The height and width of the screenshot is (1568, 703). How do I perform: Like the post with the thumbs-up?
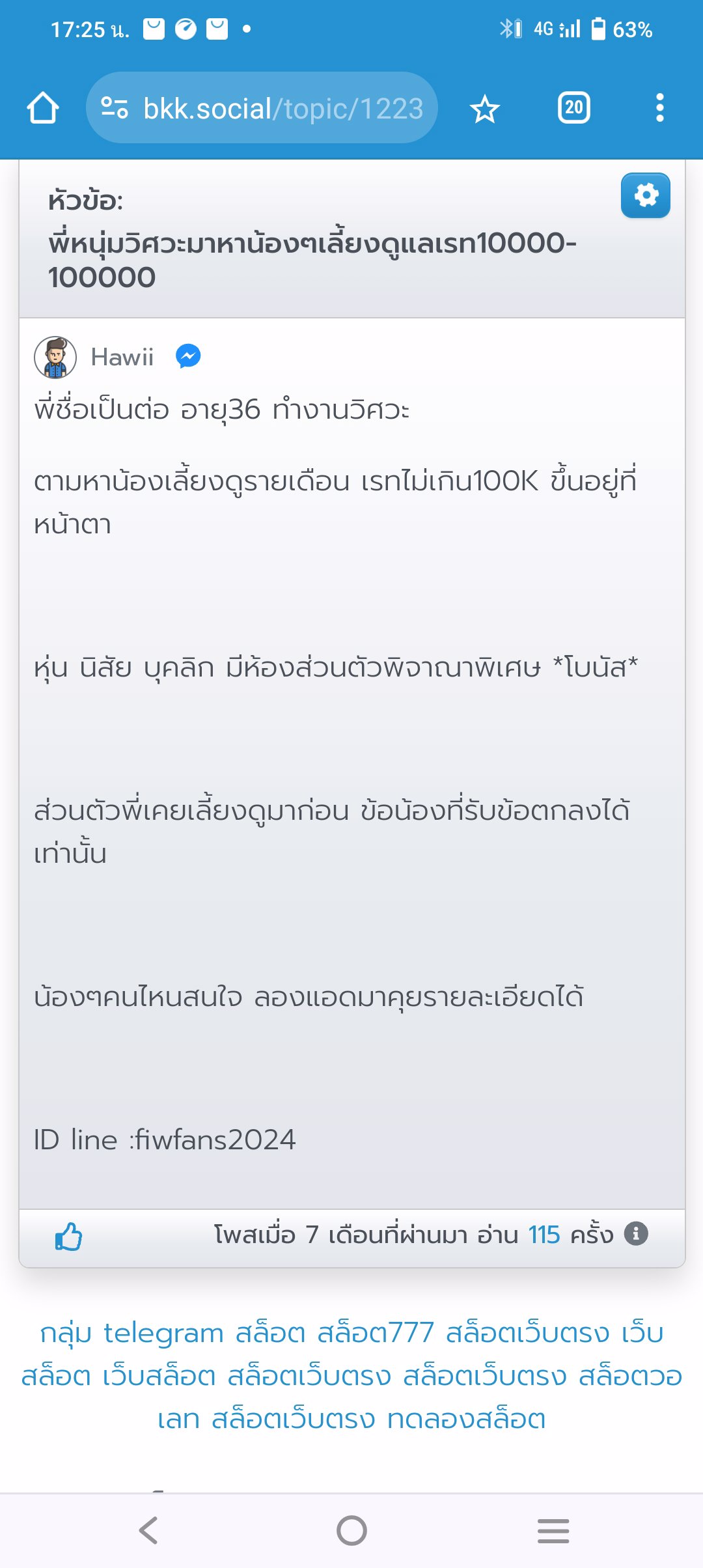point(68,1234)
